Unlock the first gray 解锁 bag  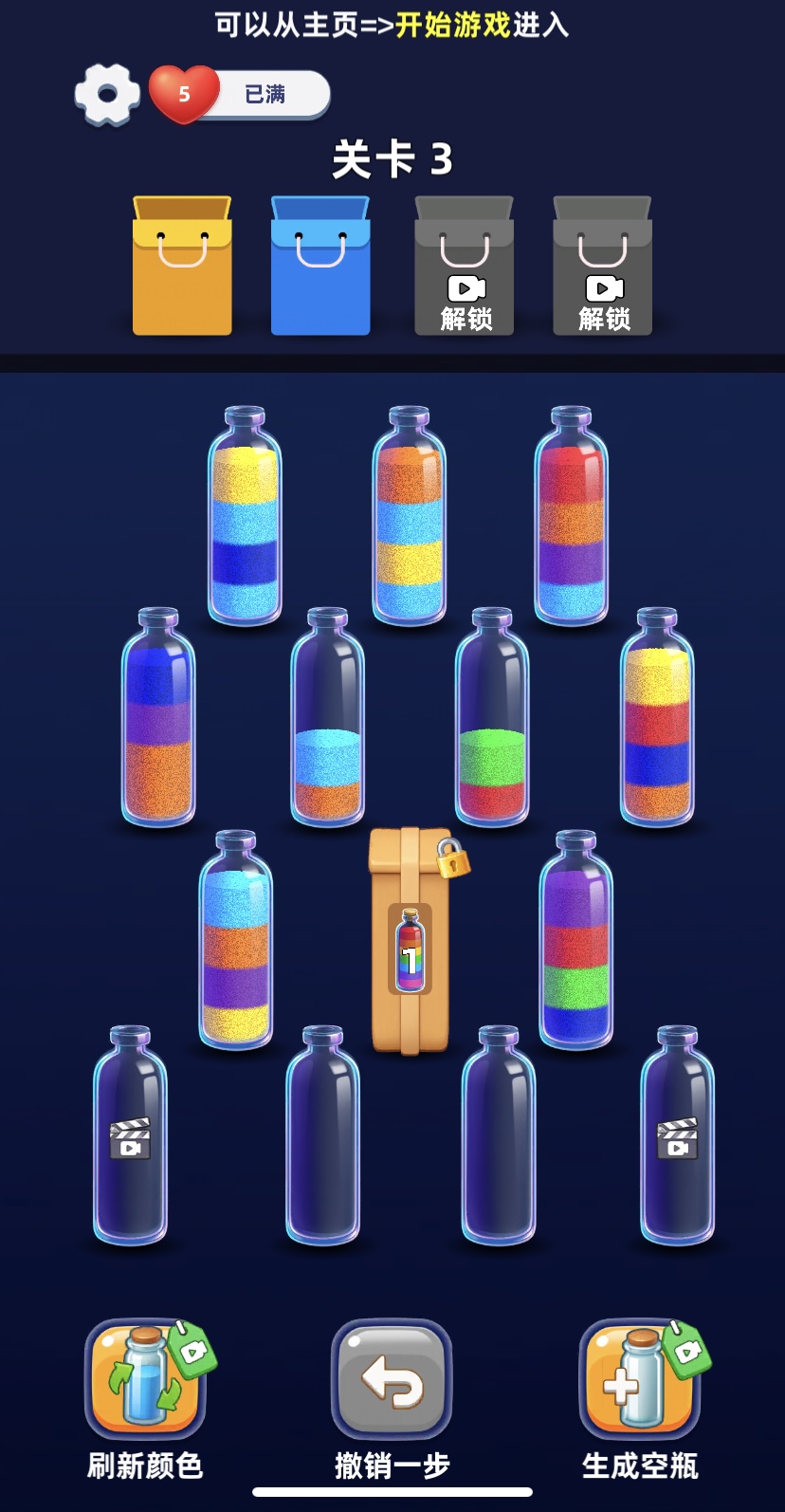click(x=465, y=267)
